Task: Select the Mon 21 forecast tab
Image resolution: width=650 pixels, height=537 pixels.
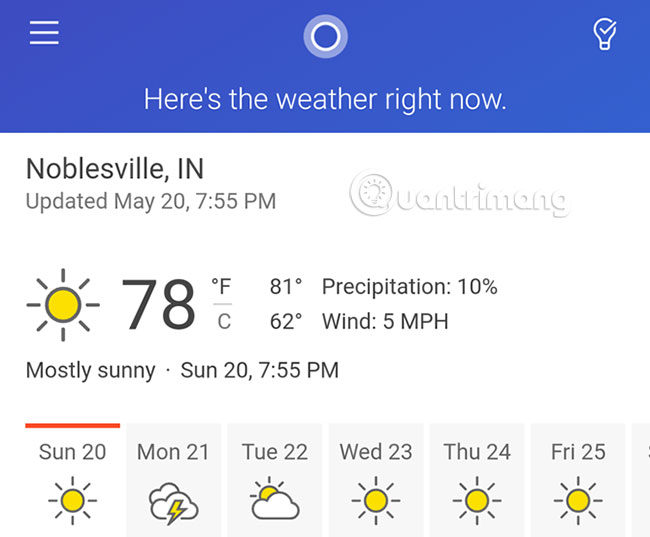Action: pyautogui.click(x=173, y=480)
